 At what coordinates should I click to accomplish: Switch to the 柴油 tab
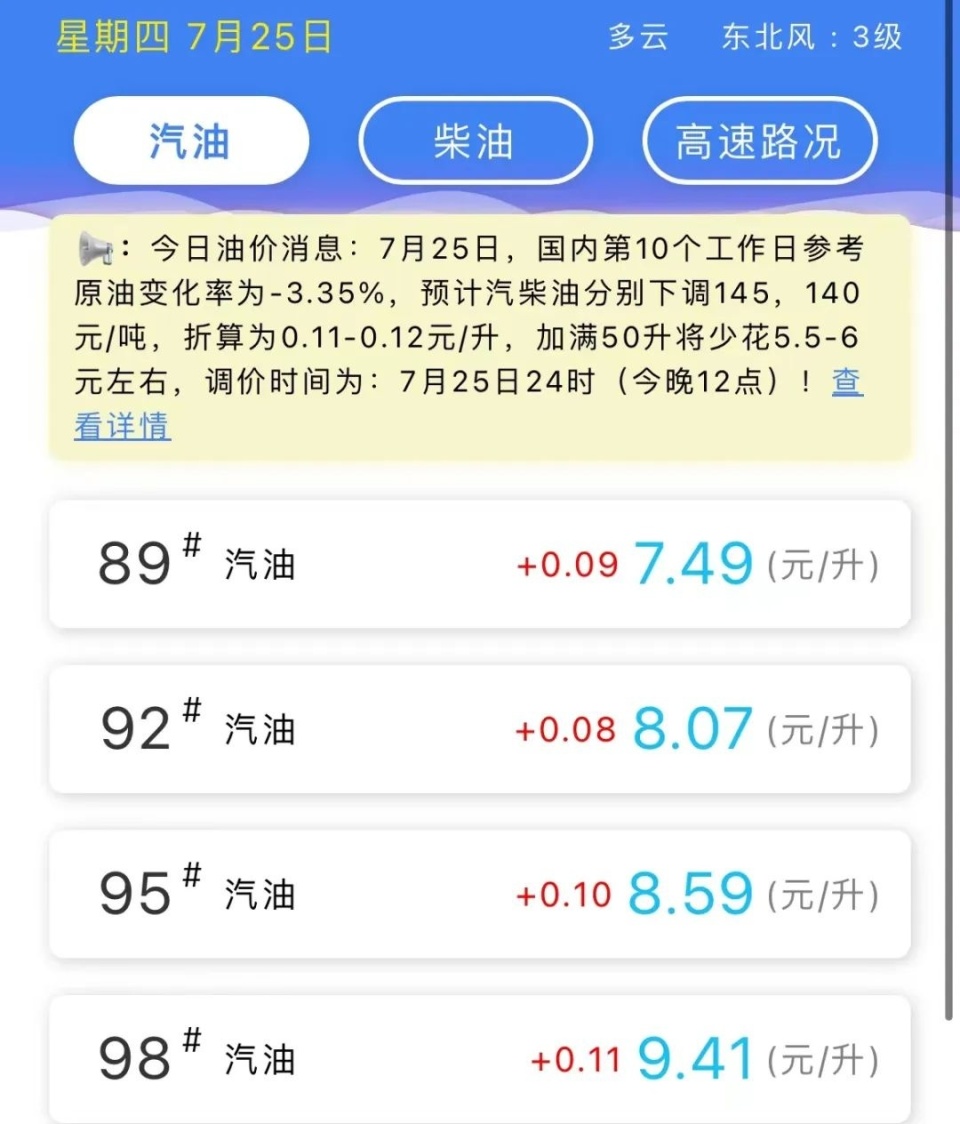click(475, 141)
